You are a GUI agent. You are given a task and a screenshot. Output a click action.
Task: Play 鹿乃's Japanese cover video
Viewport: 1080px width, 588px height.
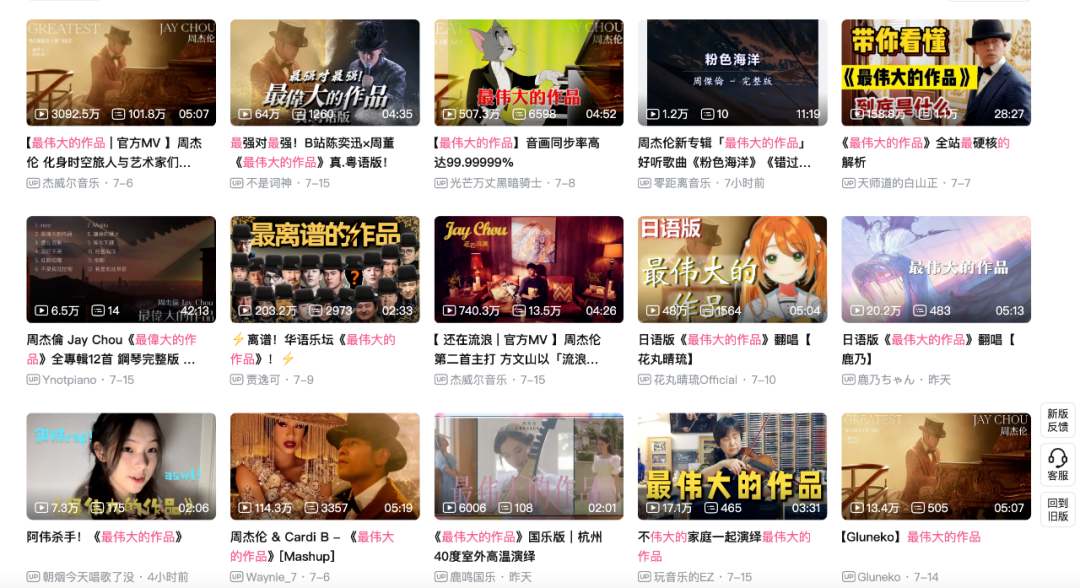pos(936,269)
